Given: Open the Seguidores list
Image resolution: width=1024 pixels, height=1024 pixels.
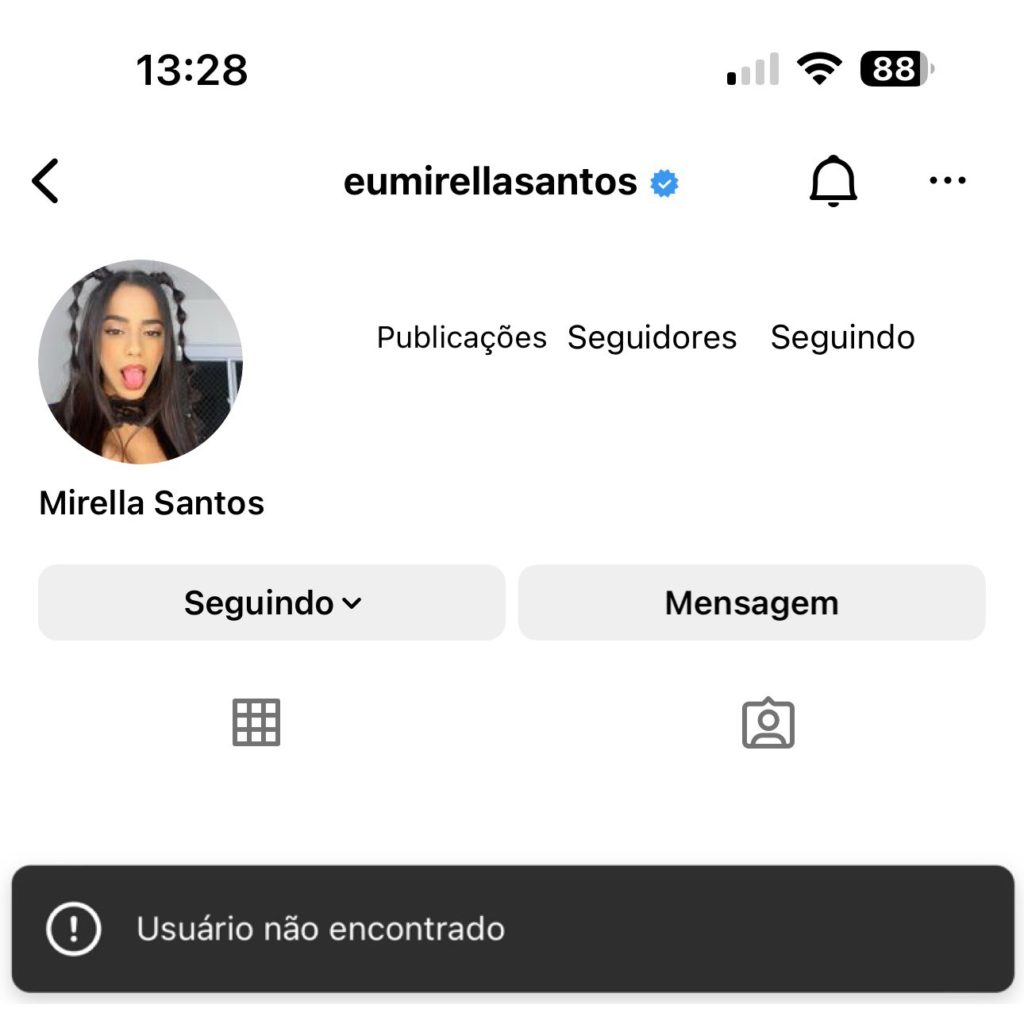Looking at the screenshot, I should (652, 338).
